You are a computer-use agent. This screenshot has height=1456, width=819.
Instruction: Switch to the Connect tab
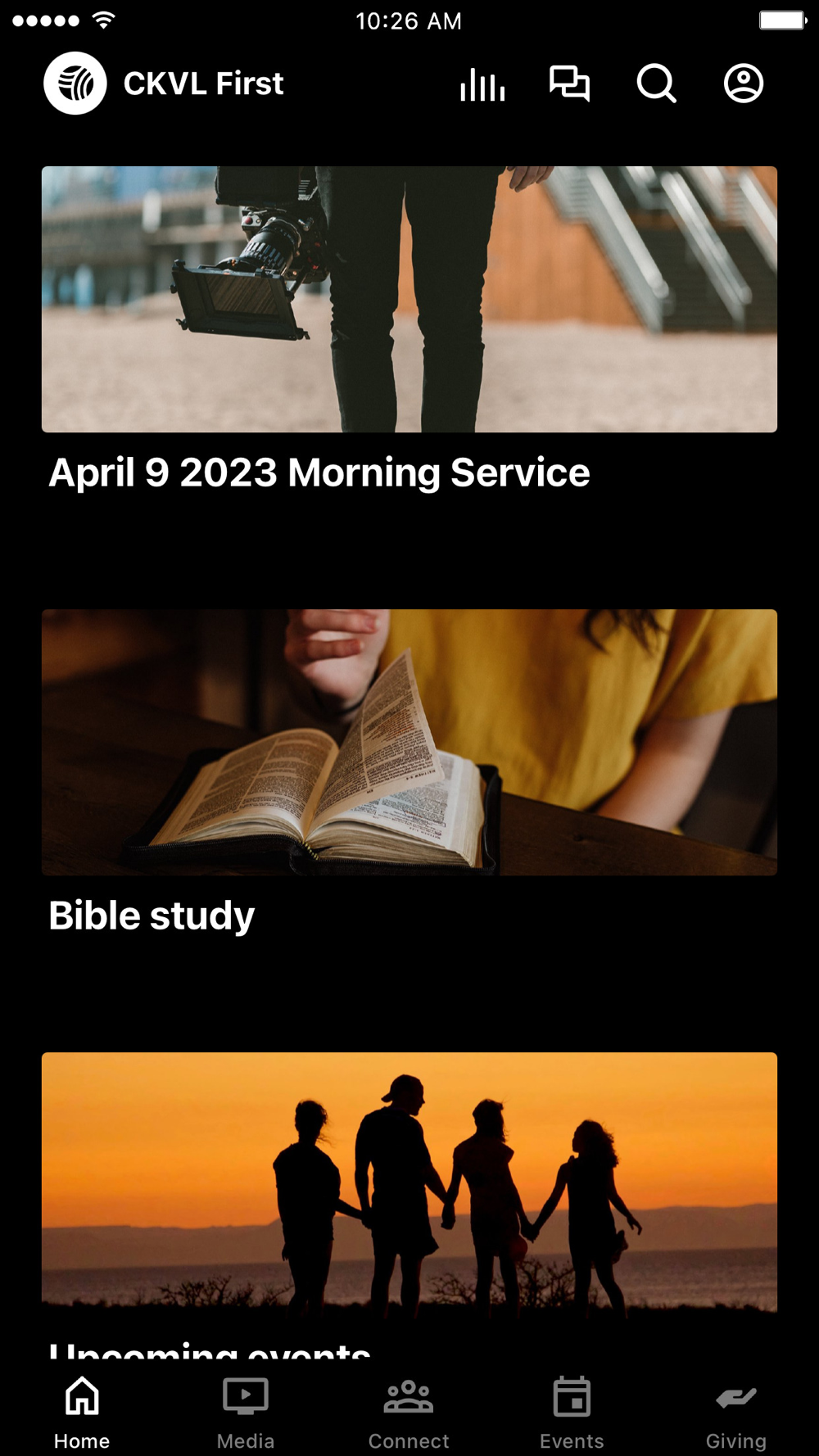409,1413
